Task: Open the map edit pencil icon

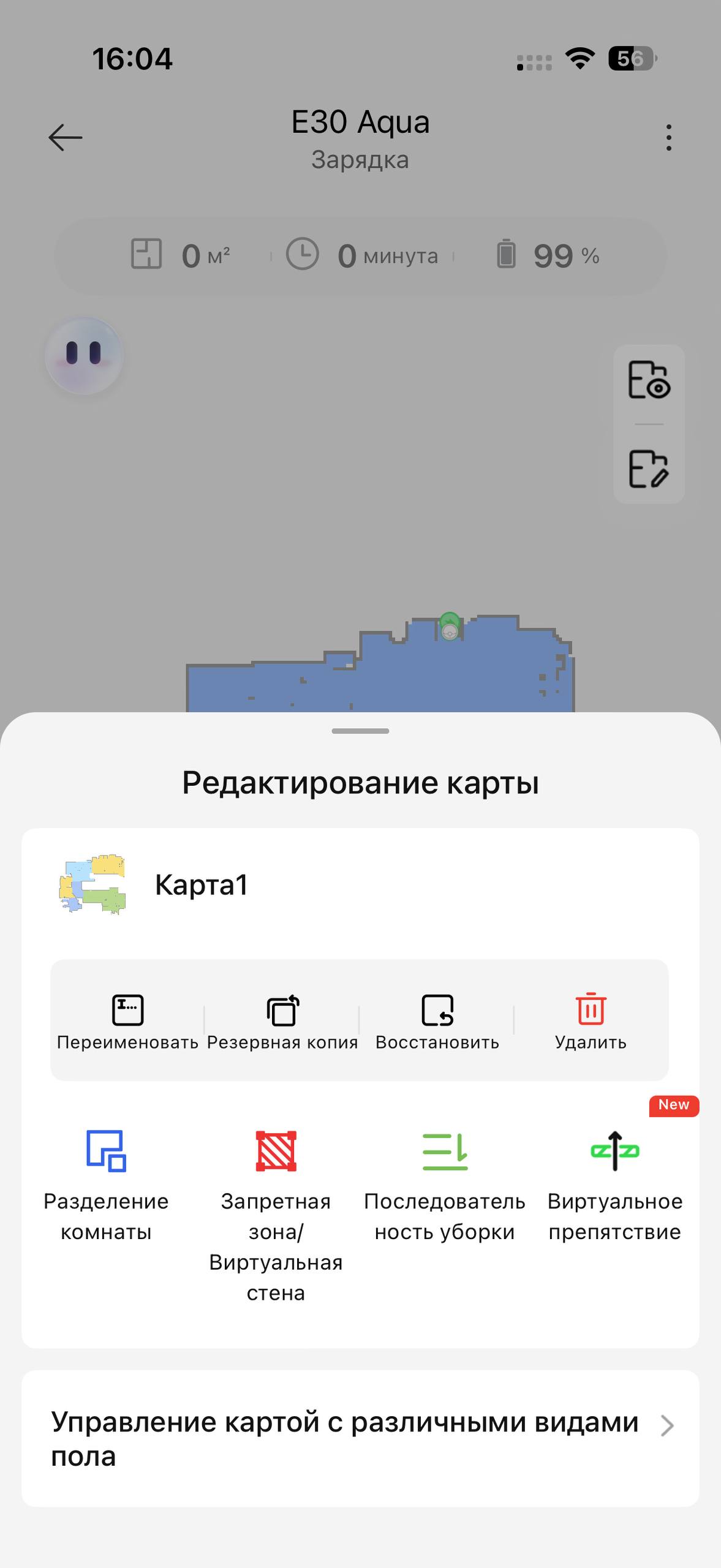Action: coord(649,469)
